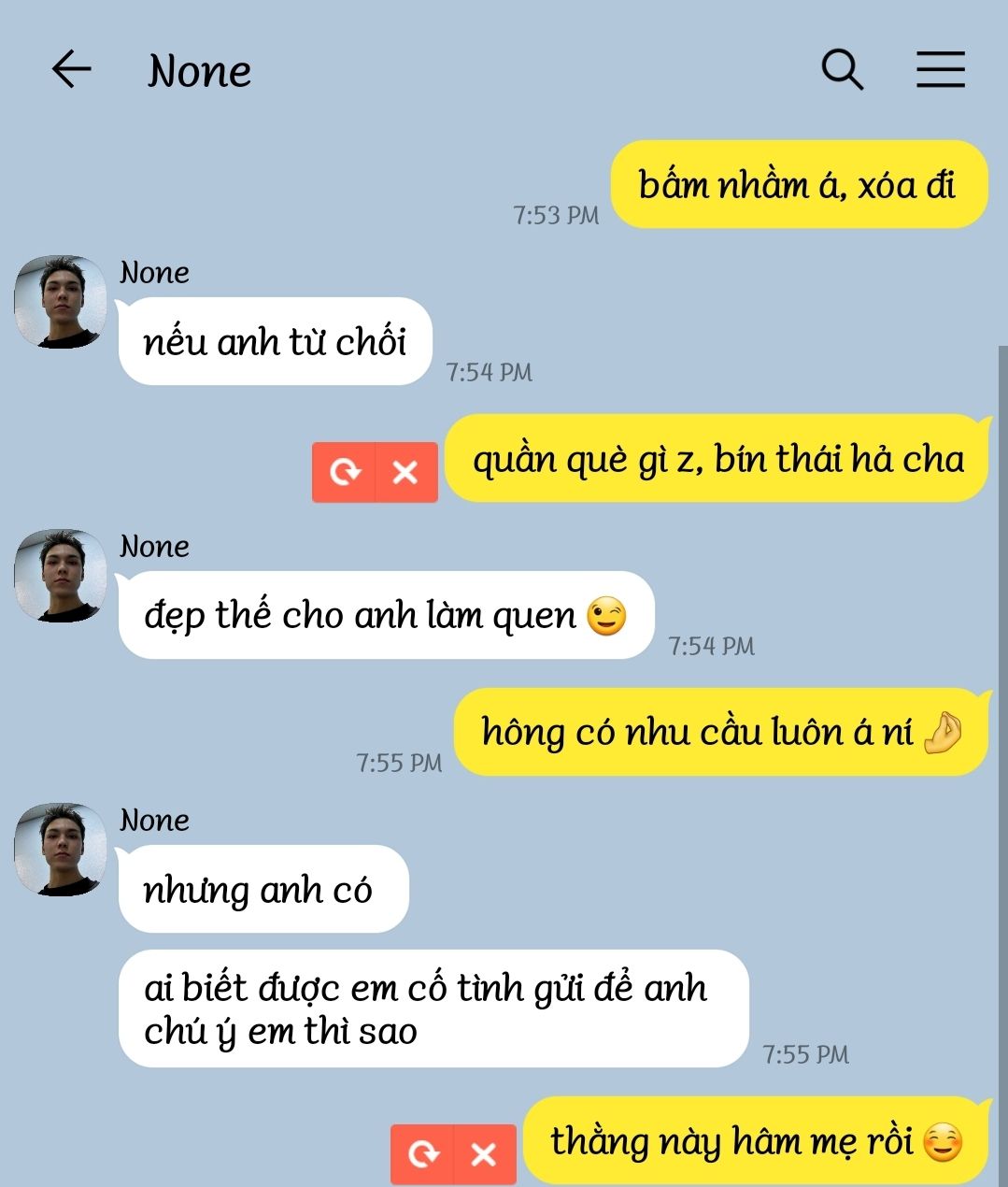Go back from the None chat
The height and width of the screenshot is (1187, 1008).
click(x=71, y=70)
